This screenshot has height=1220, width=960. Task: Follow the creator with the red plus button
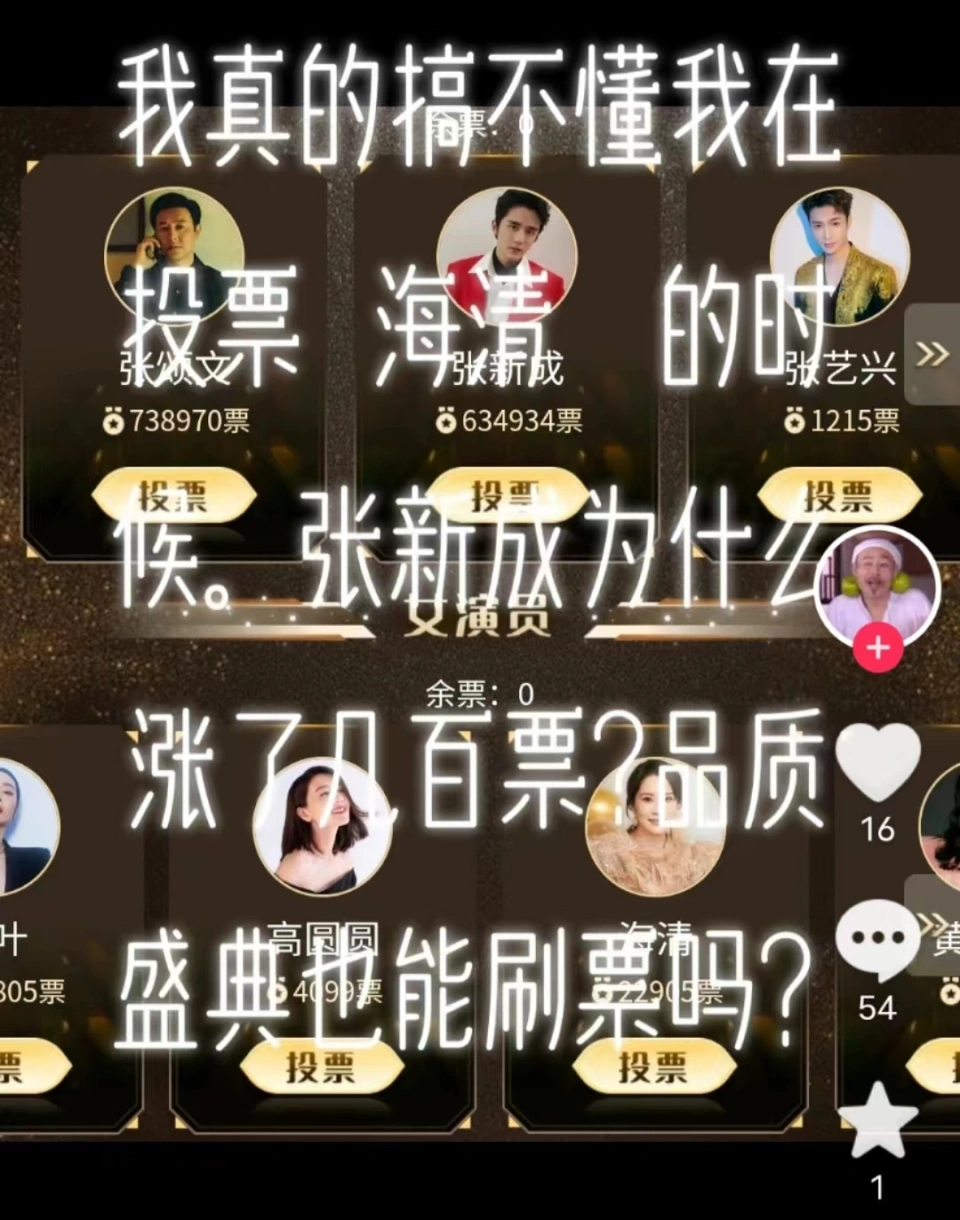pyautogui.click(x=877, y=648)
